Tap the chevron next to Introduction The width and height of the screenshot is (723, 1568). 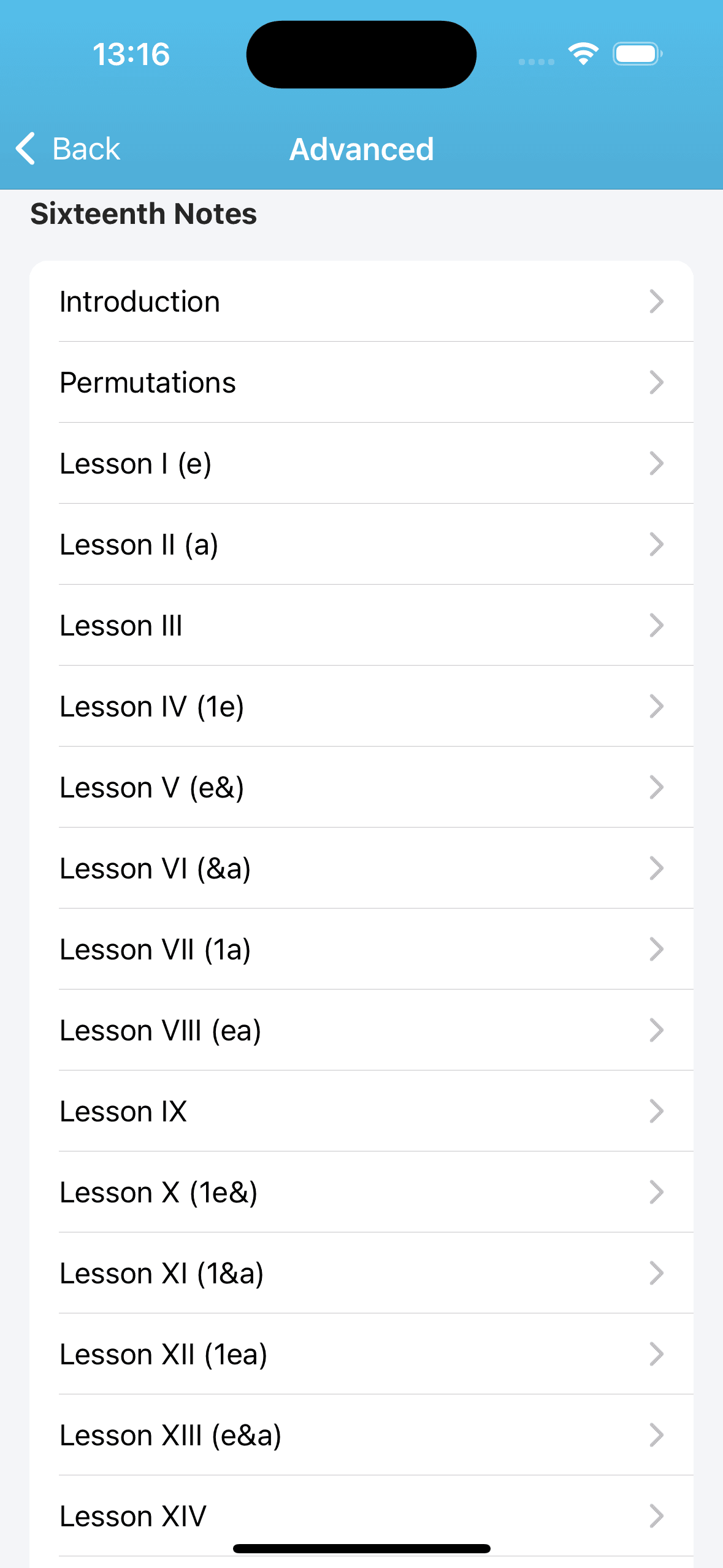click(656, 302)
